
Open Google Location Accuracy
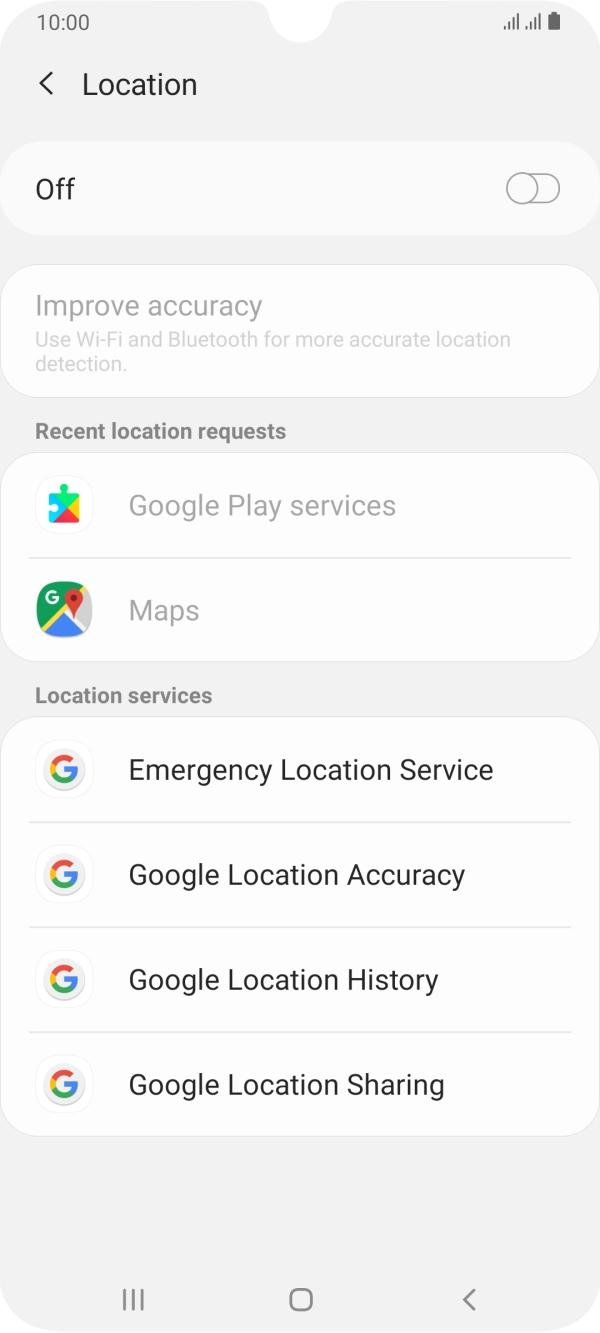tap(297, 875)
